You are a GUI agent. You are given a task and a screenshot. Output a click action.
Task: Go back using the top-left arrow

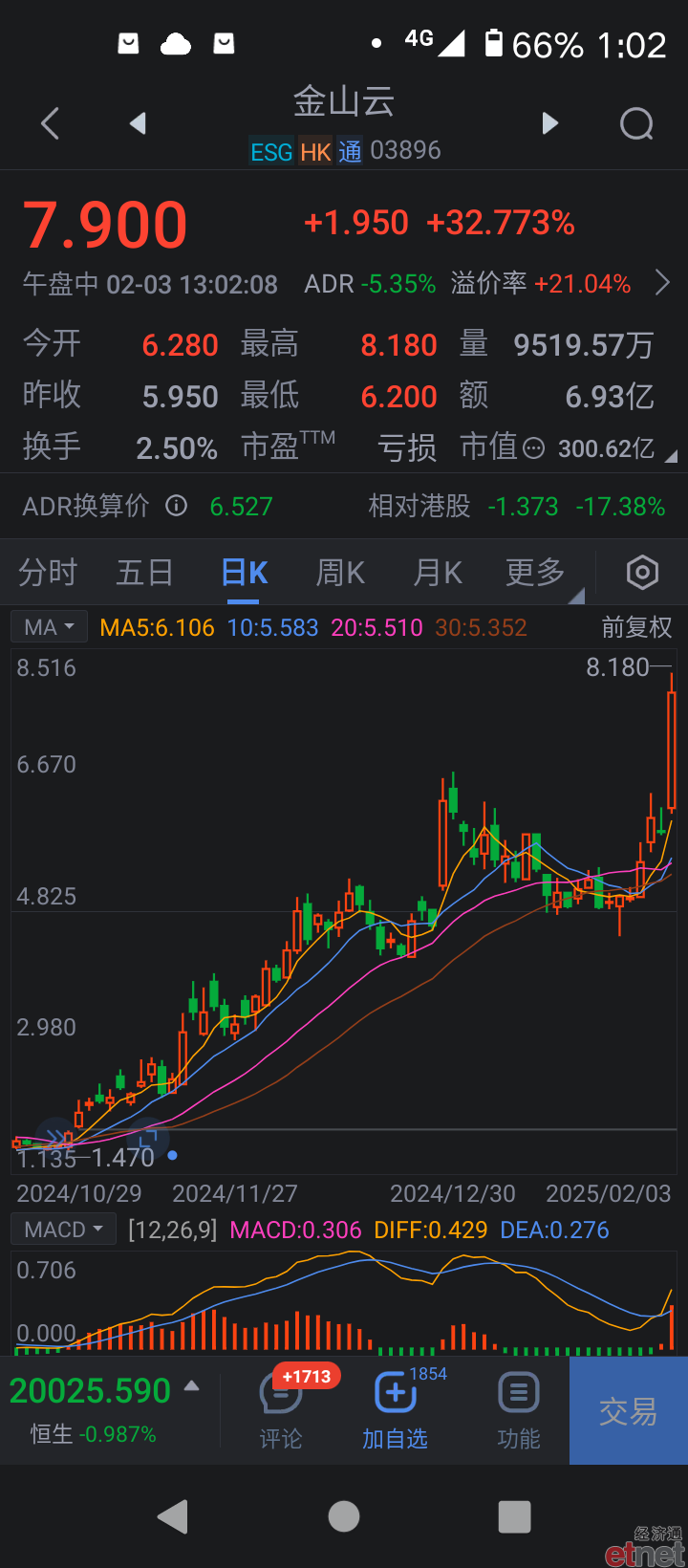(x=51, y=123)
